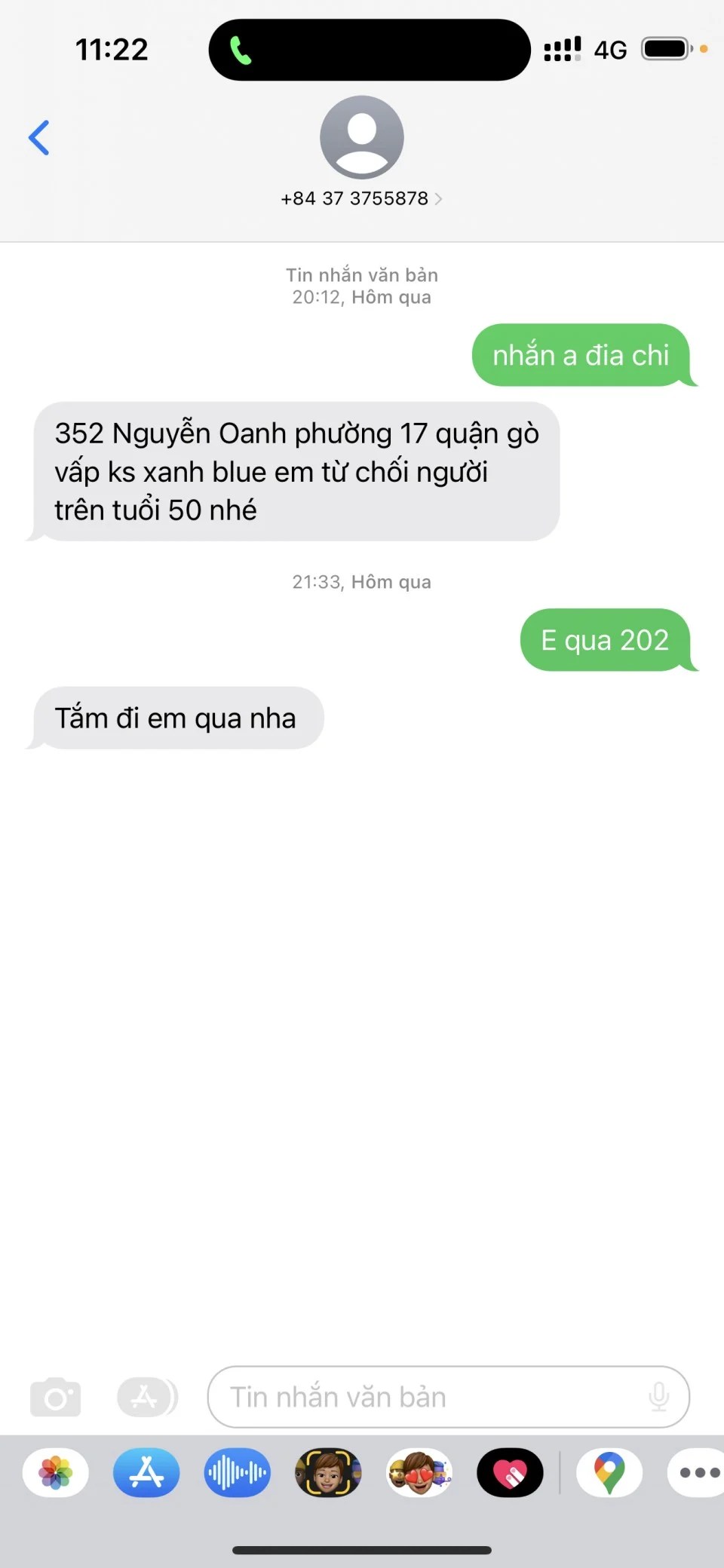Toggle the iMessage apps drawer button
Viewport: 724px width, 1568px height.
[146, 1397]
